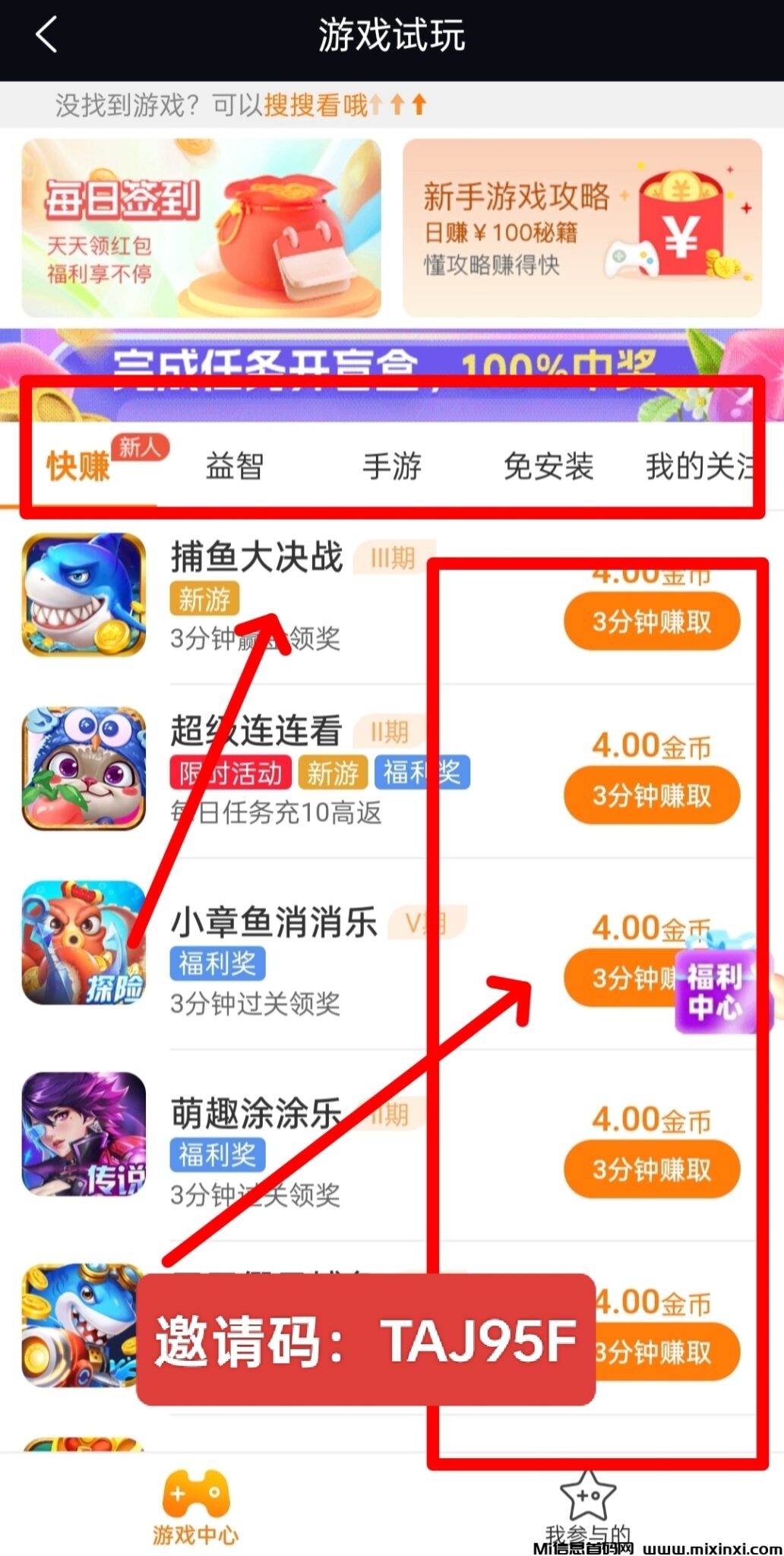Open the 每日签到 banner
The image size is (784, 1556).
[201, 228]
